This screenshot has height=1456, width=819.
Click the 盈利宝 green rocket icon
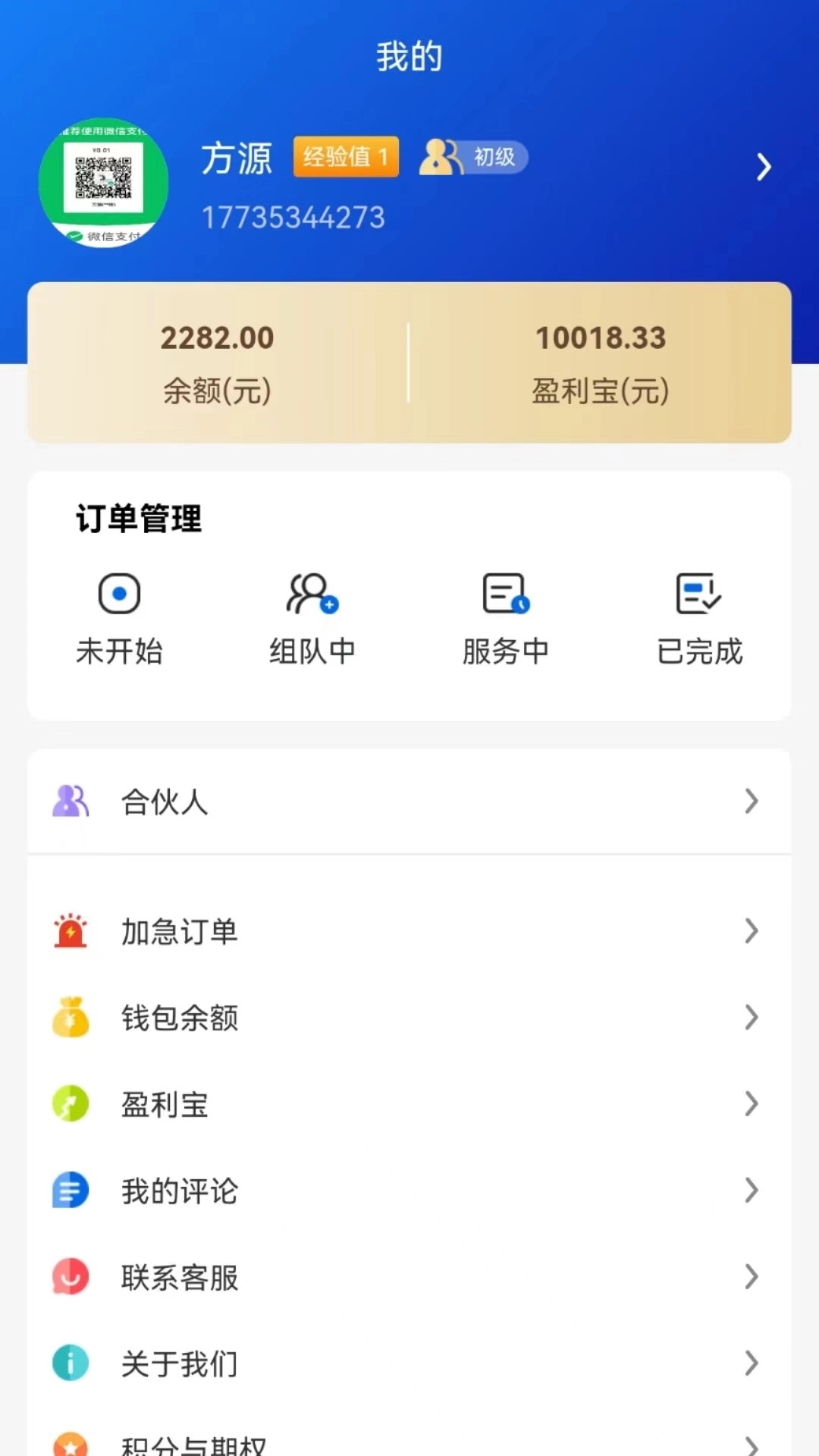point(70,1105)
